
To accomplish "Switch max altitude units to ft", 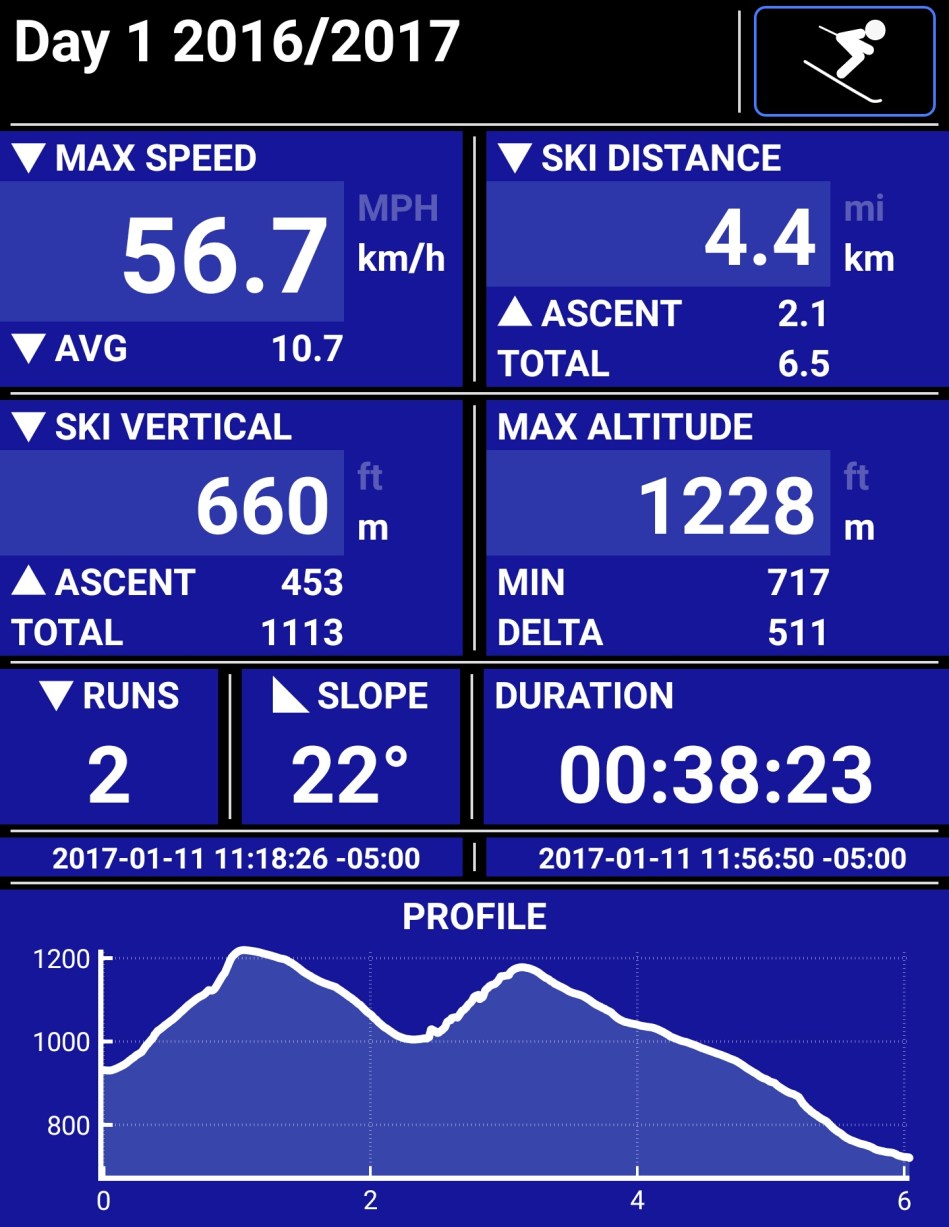I will (x=856, y=477).
